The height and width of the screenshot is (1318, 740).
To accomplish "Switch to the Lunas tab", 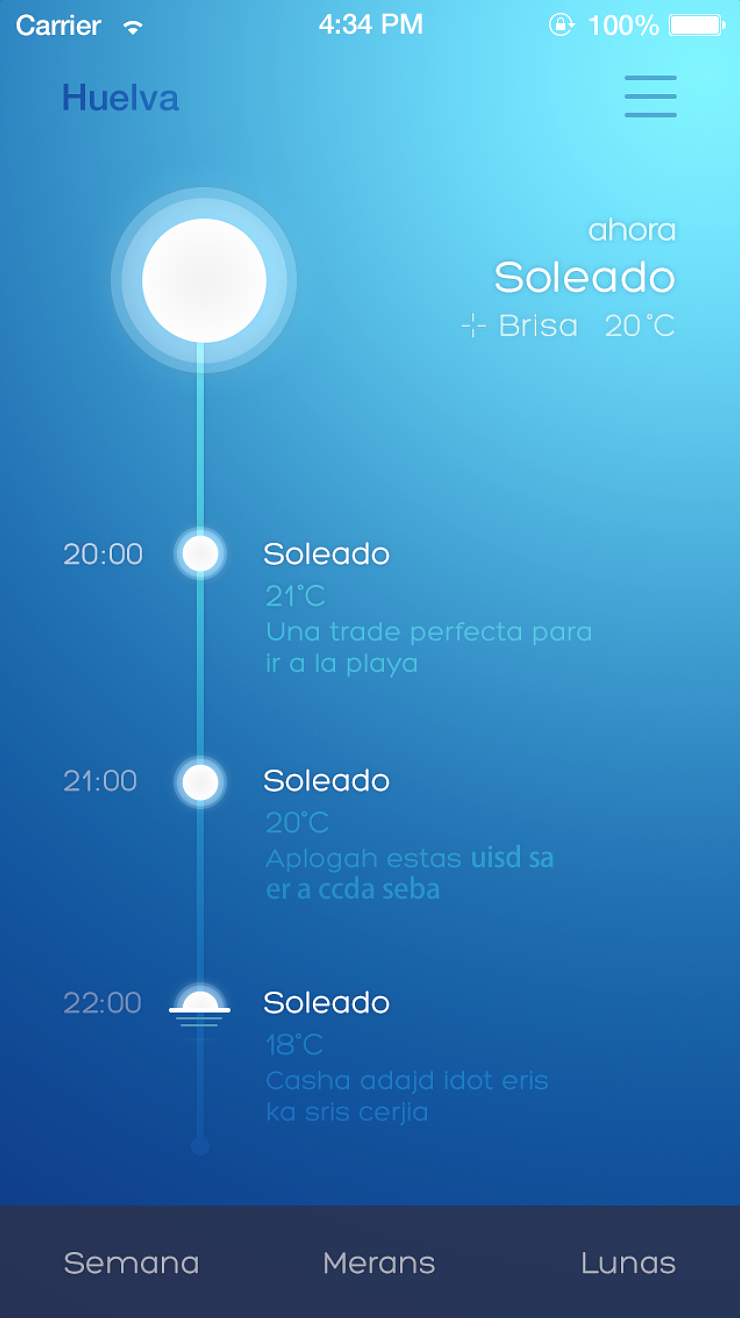I will click(x=628, y=1263).
